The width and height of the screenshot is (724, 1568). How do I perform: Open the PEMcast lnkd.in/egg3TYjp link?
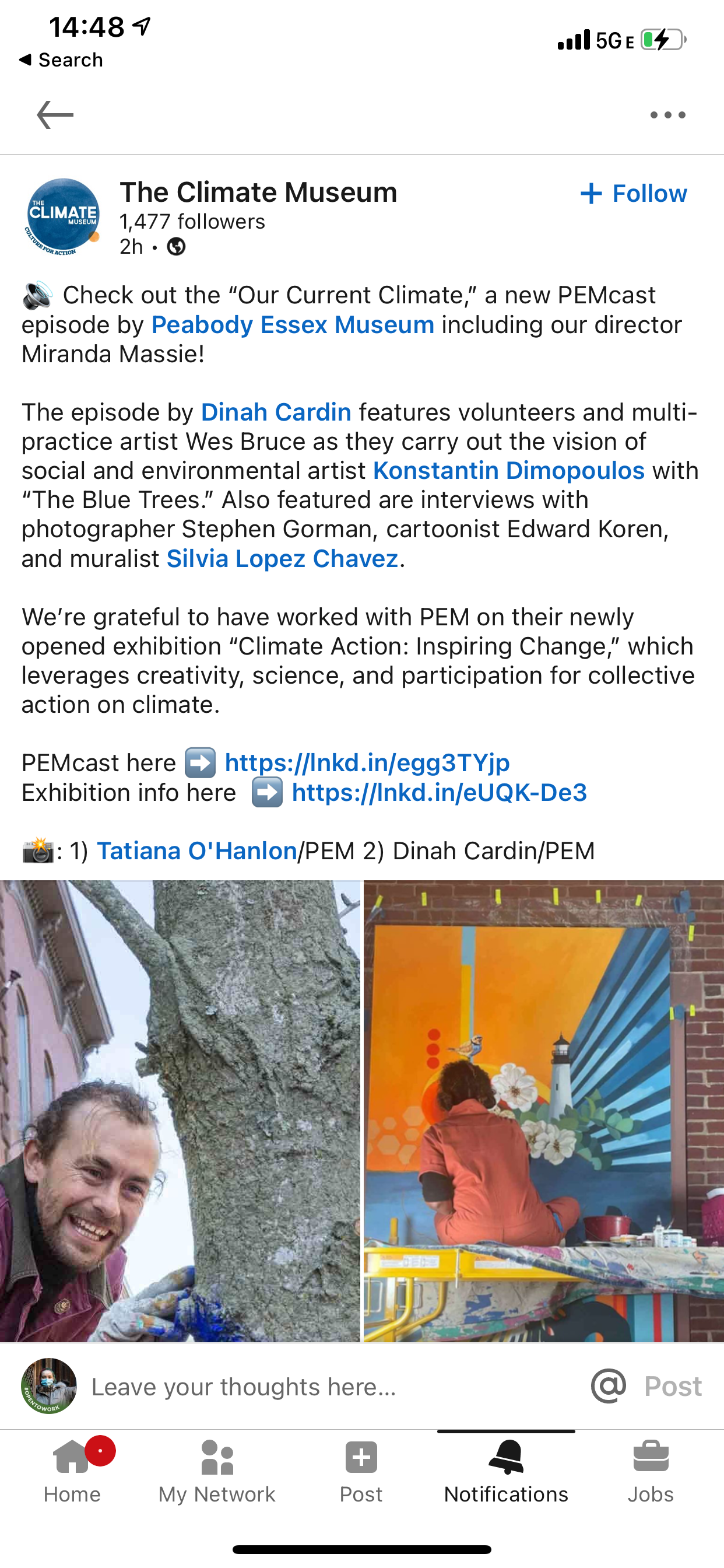coord(367,762)
